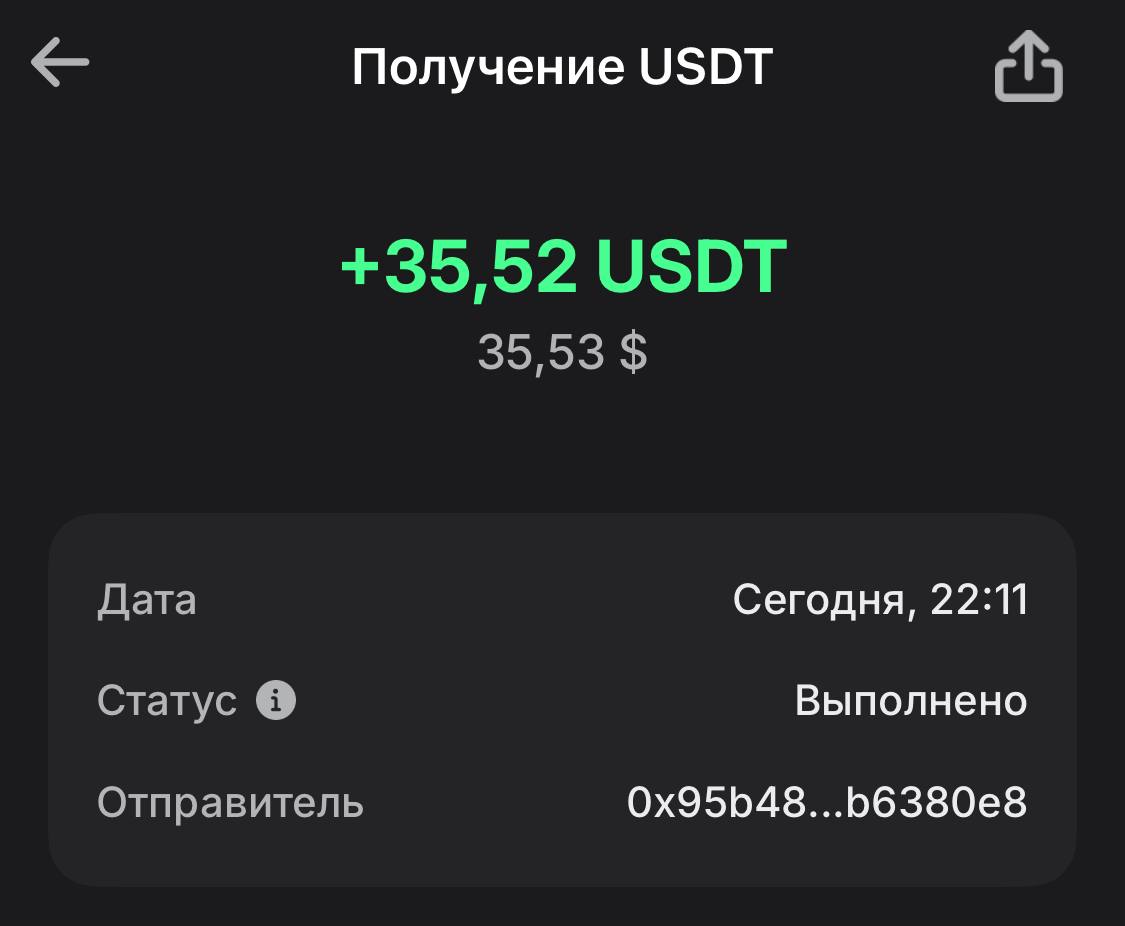This screenshot has width=1125, height=926.
Task: Share this USDT transaction receipt
Action: click(1028, 67)
